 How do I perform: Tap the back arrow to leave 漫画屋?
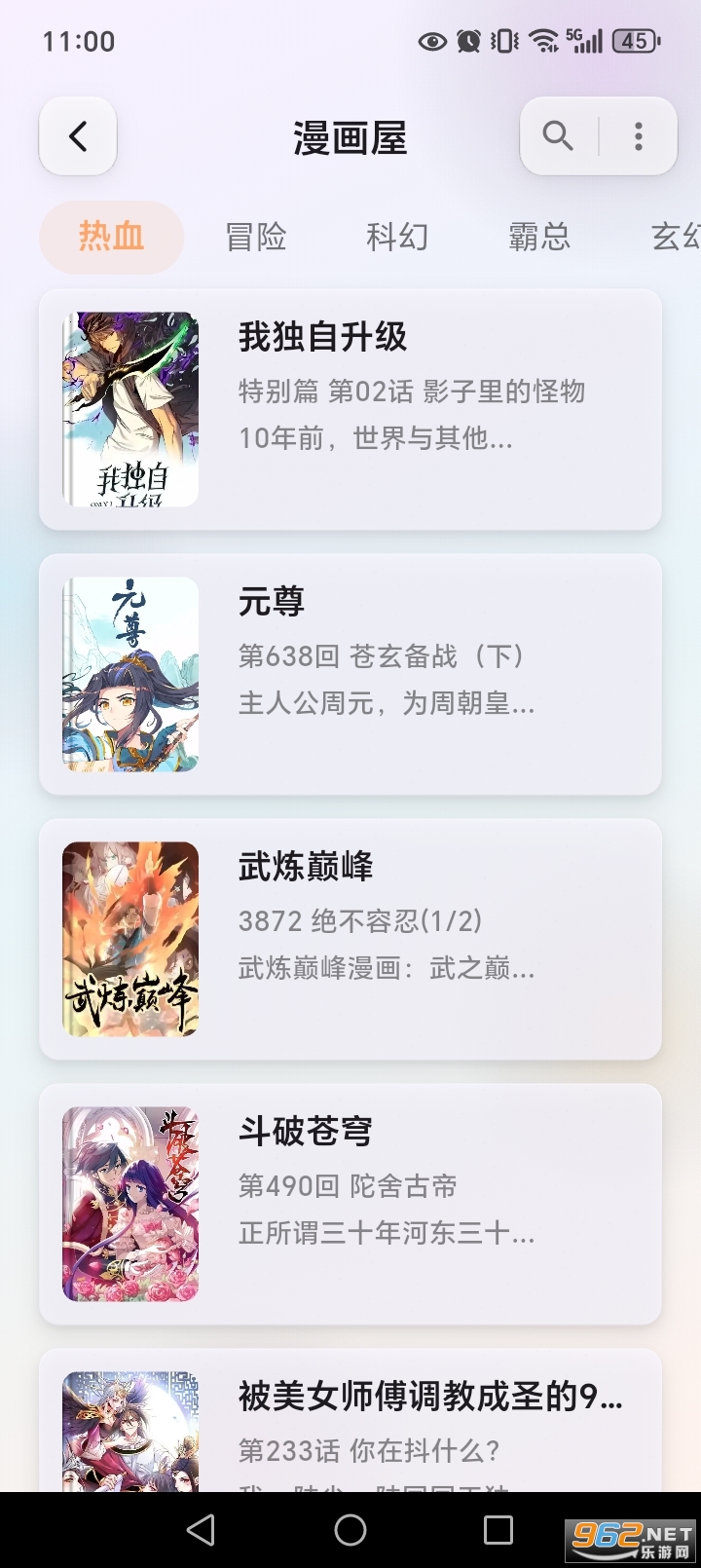(77, 136)
